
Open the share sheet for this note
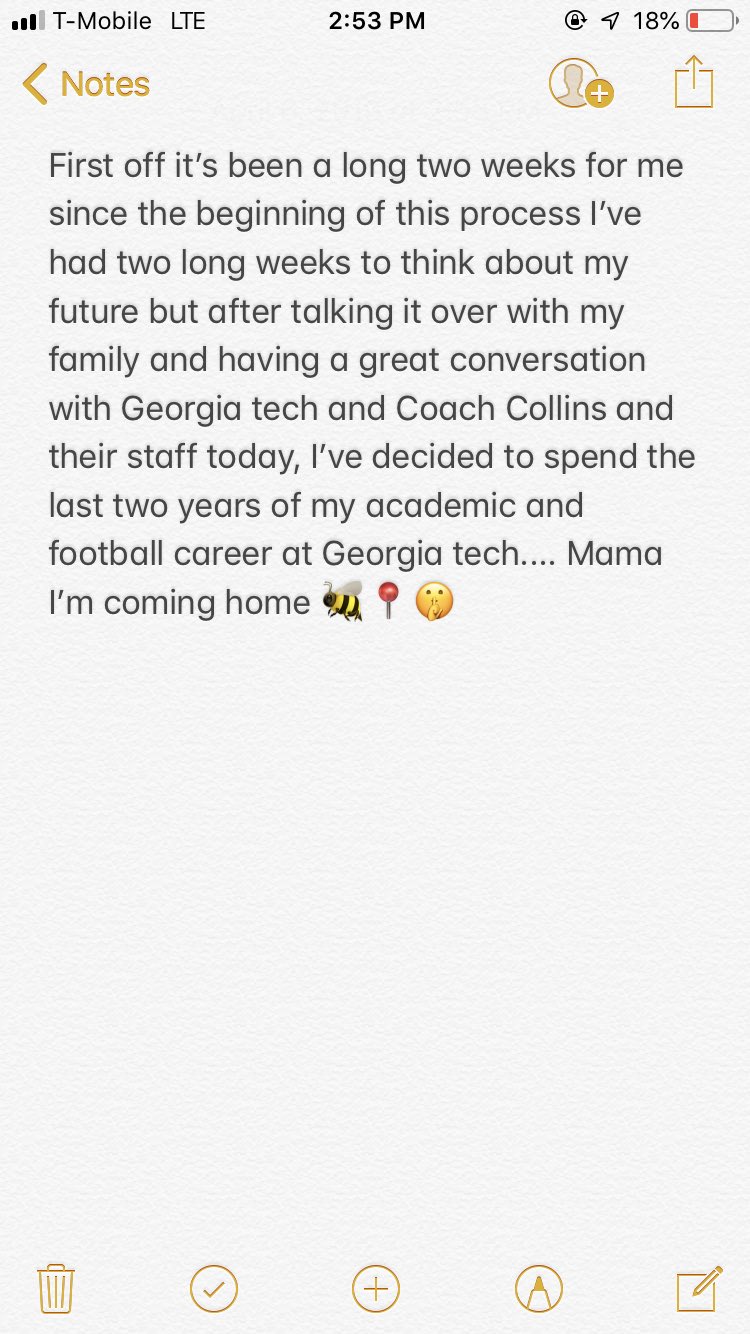[x=694, y=82]
